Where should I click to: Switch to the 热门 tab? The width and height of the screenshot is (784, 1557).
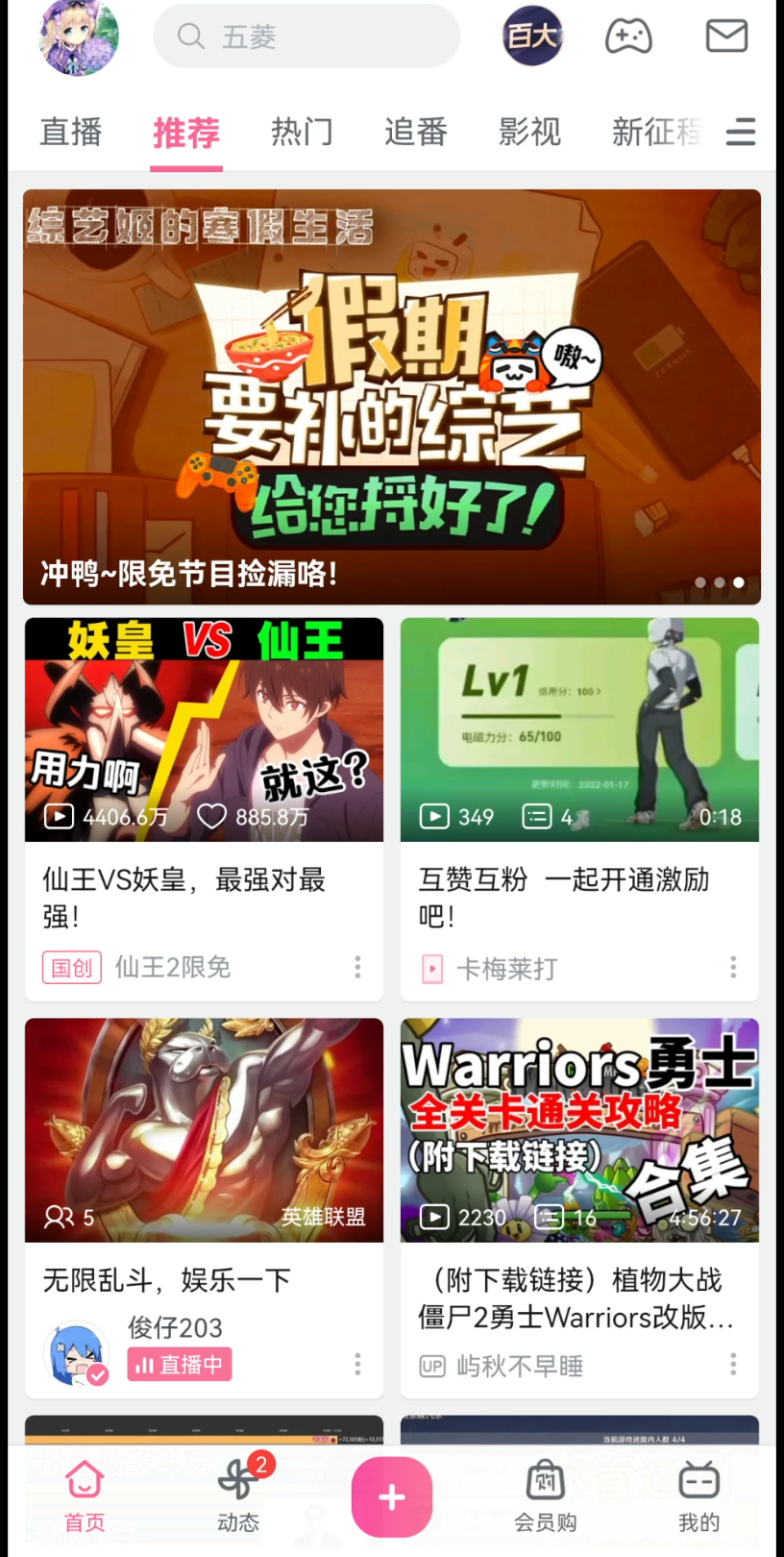[302, 132]
